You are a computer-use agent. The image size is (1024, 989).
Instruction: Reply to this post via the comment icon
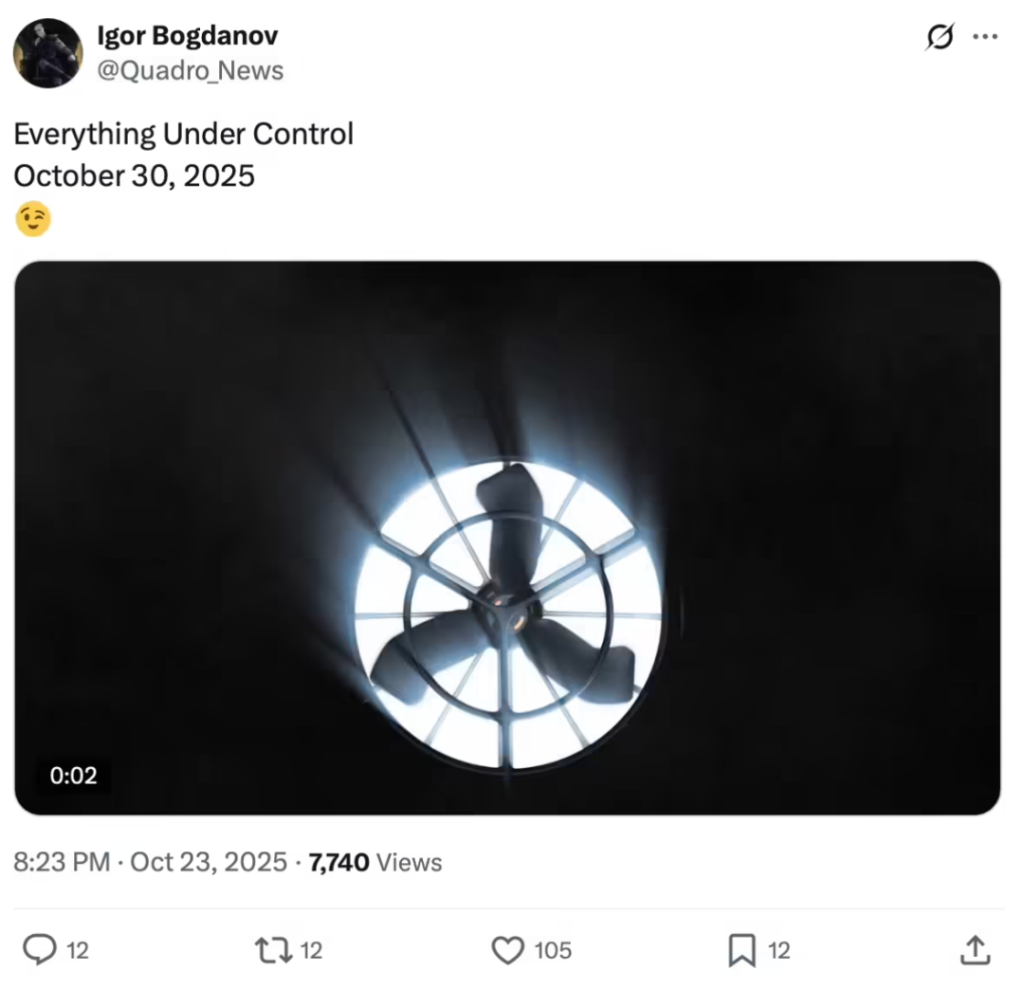40,949
